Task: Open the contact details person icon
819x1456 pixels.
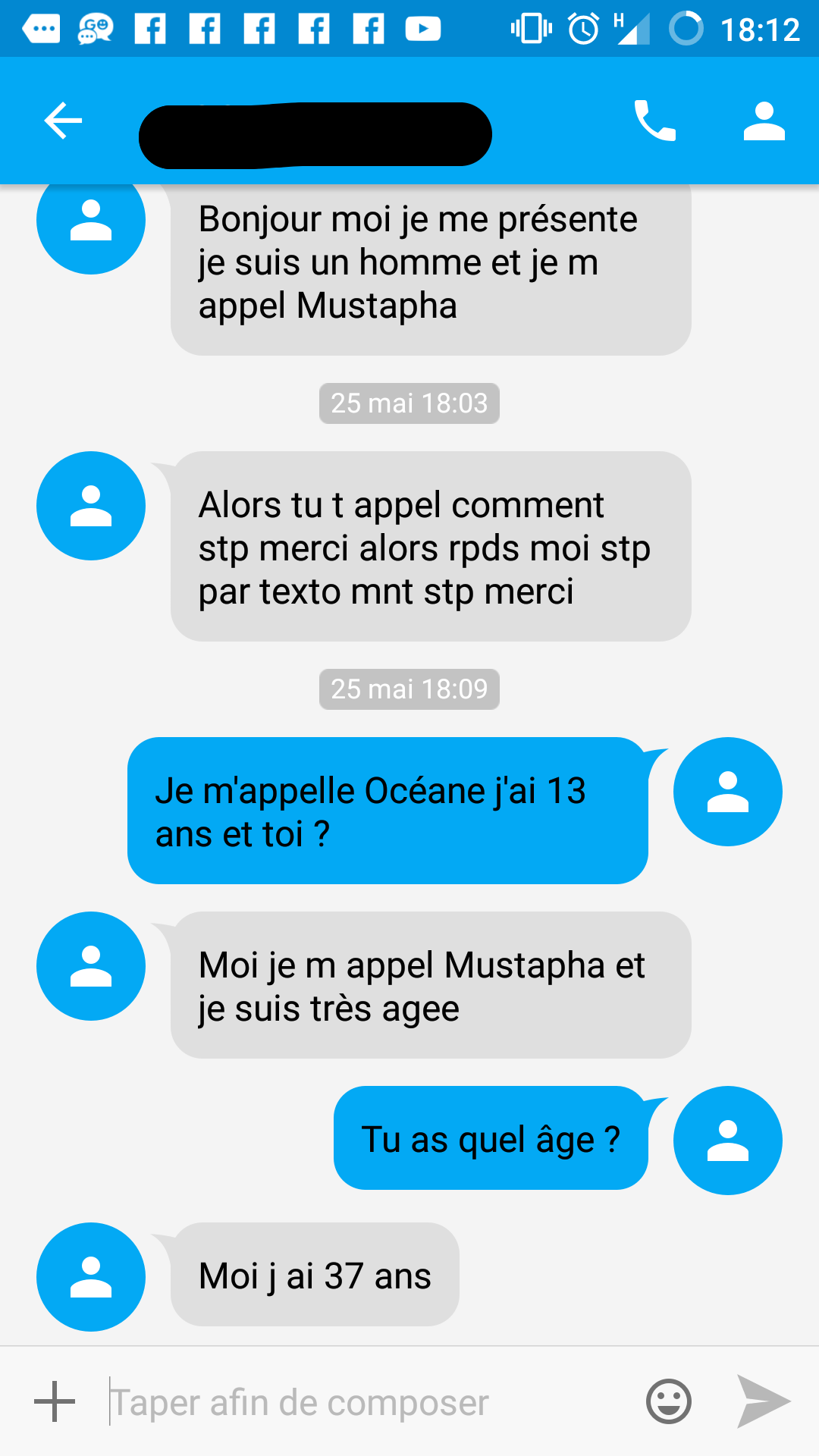Action: [x=764, y=121]
